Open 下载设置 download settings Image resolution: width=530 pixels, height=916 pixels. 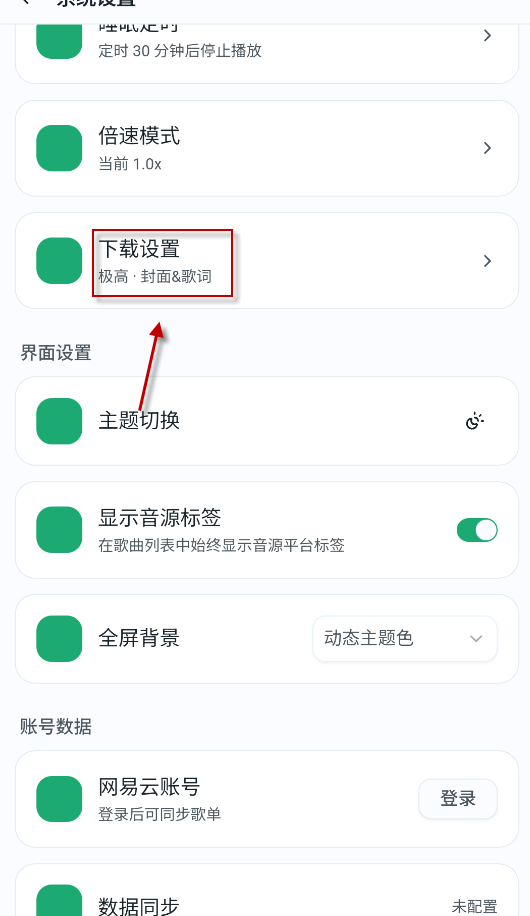coord(266,261)
